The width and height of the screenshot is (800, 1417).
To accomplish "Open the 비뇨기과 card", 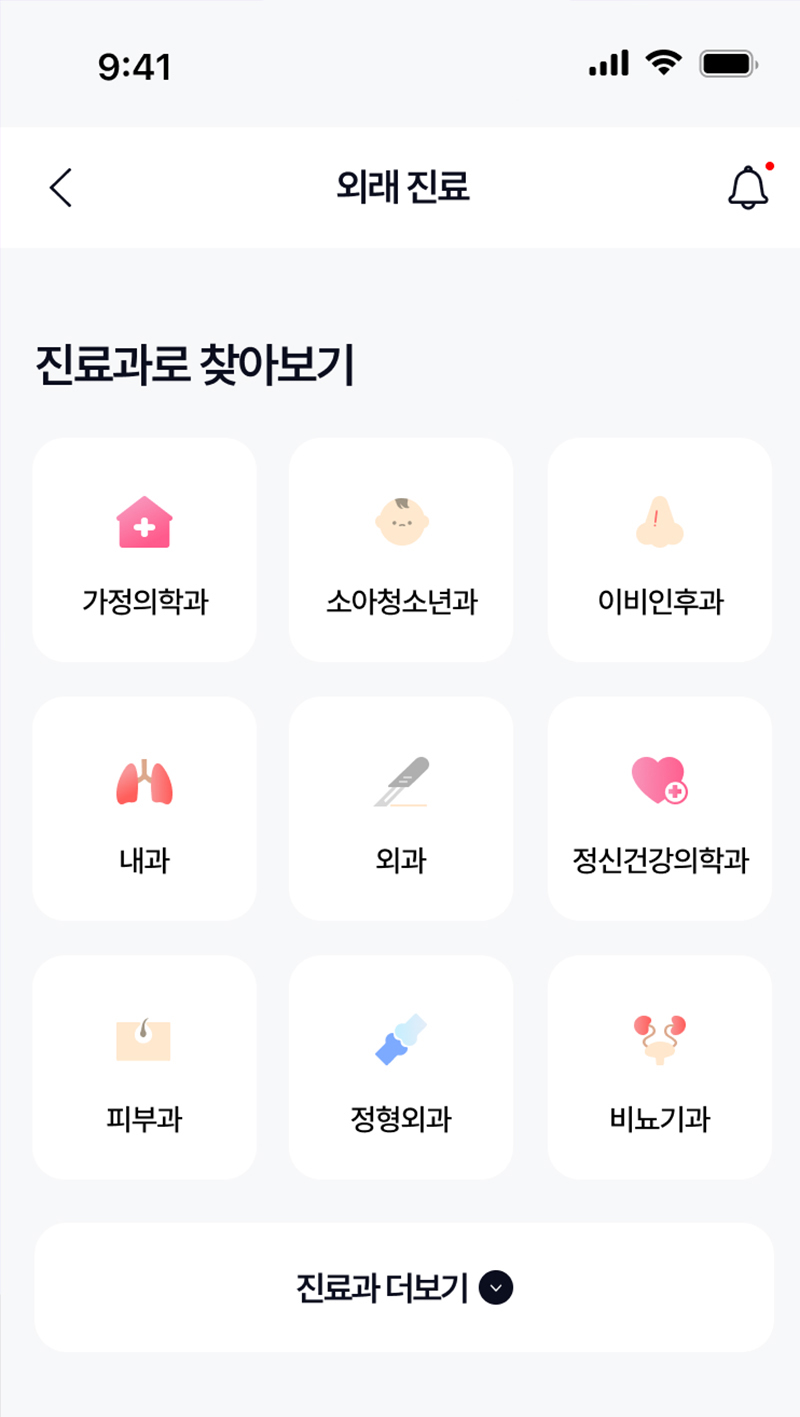I will point(660,1067).
